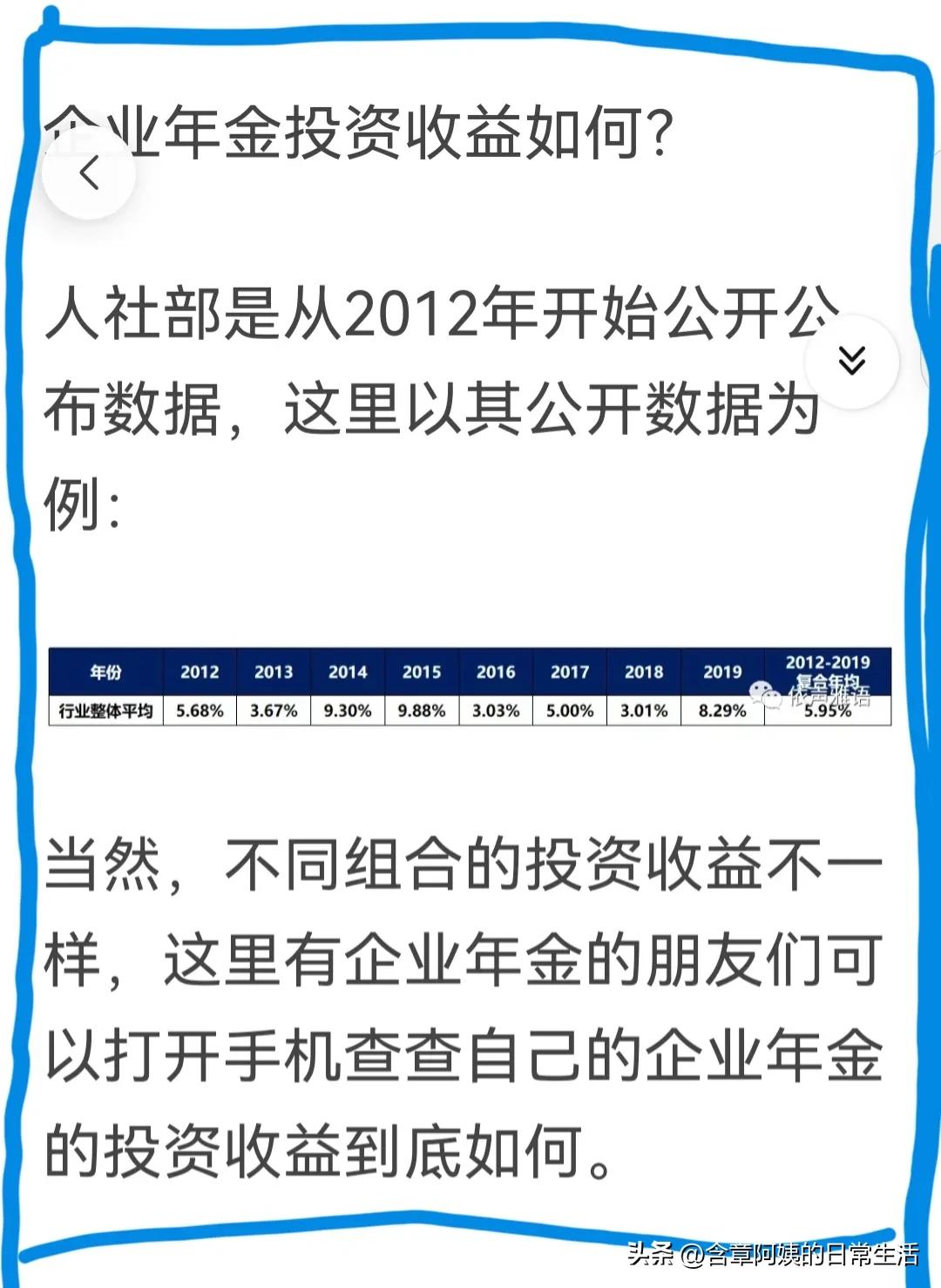The height and width of the screenshot is (1288, 941).
Task: Switch to the 2016 year column
Action: point(495,673)
